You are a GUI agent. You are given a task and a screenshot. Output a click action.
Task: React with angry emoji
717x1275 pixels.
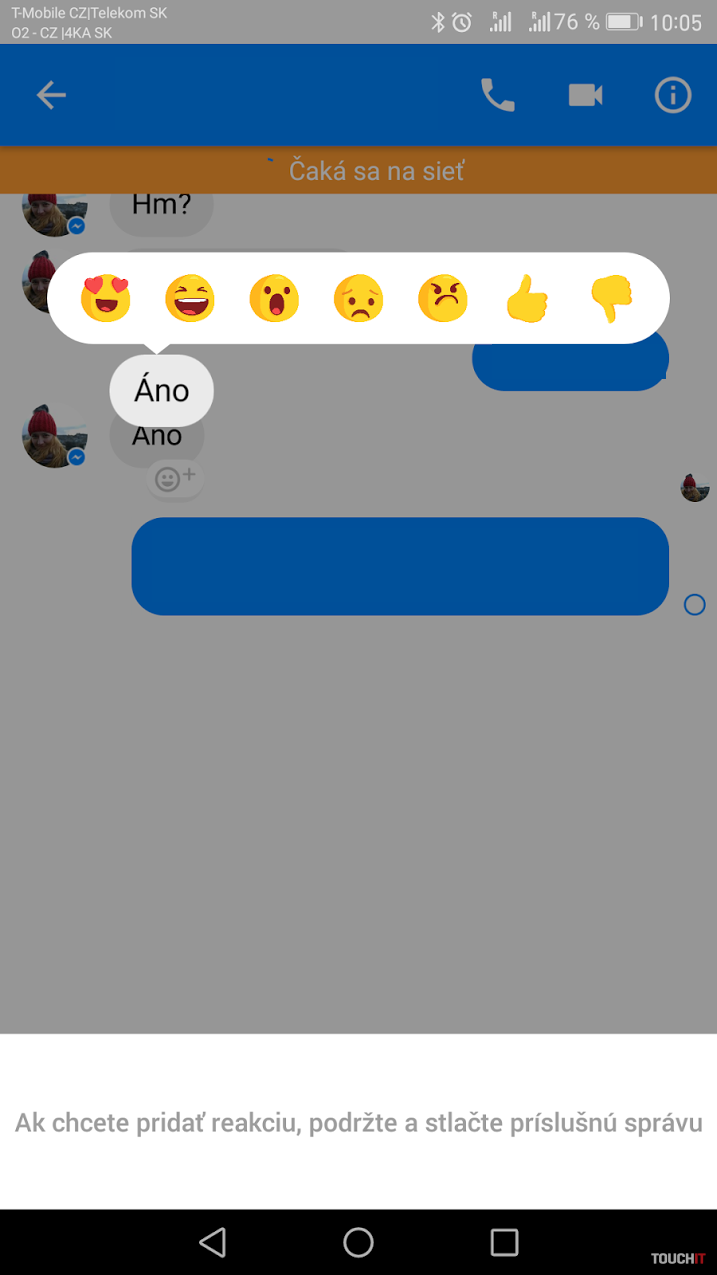(442, 298)
